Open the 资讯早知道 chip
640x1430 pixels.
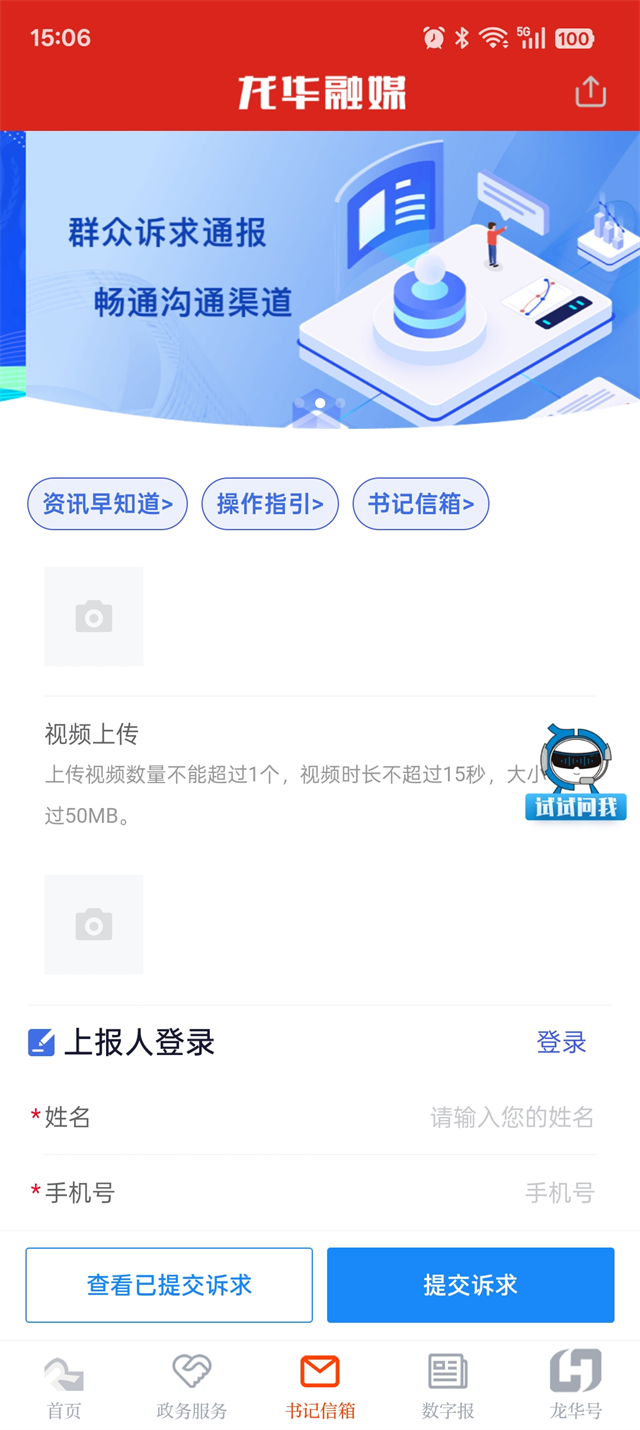click(x=107, y=504)
